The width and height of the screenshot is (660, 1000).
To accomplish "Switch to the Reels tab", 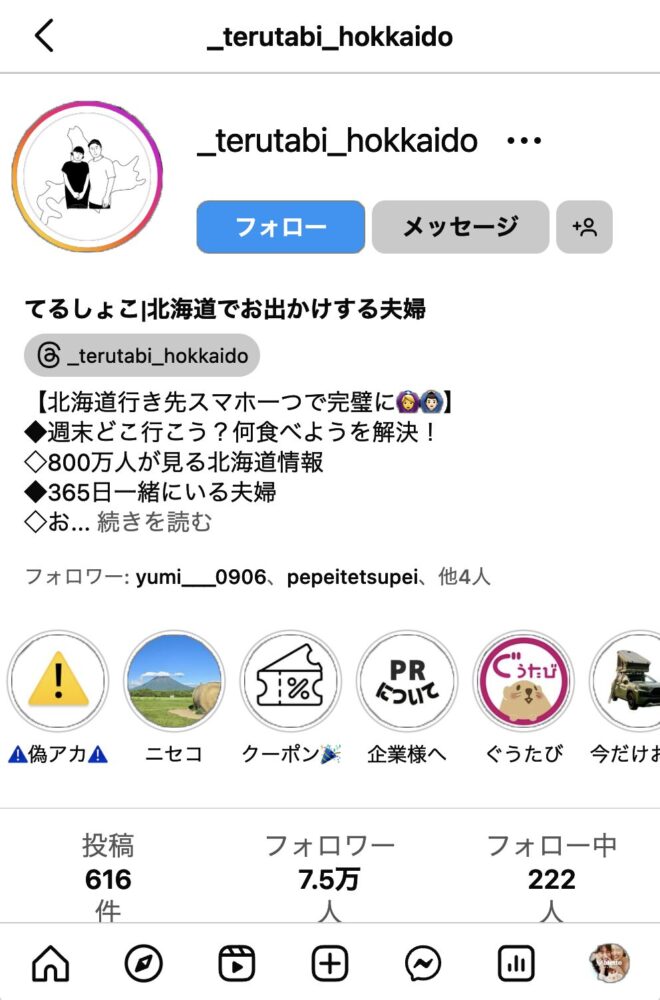I will click(x=236, y=963).
